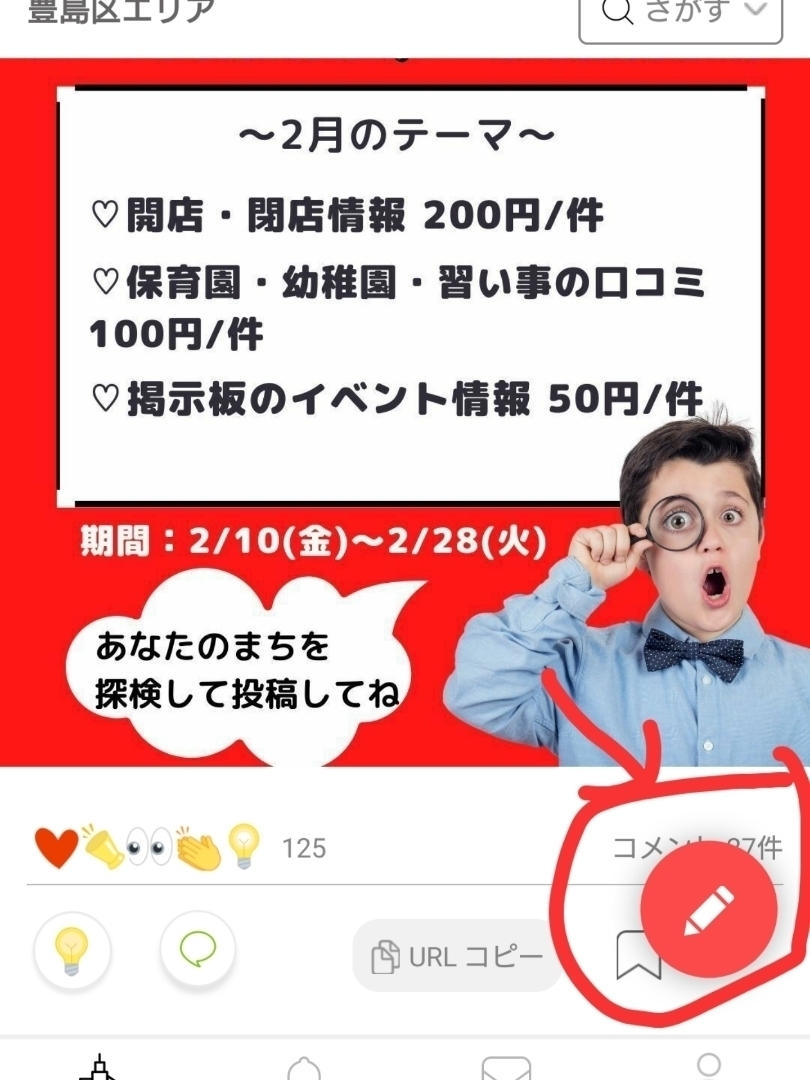View the 125 reactions list
810x1080 pixels.
coord(180,848)
